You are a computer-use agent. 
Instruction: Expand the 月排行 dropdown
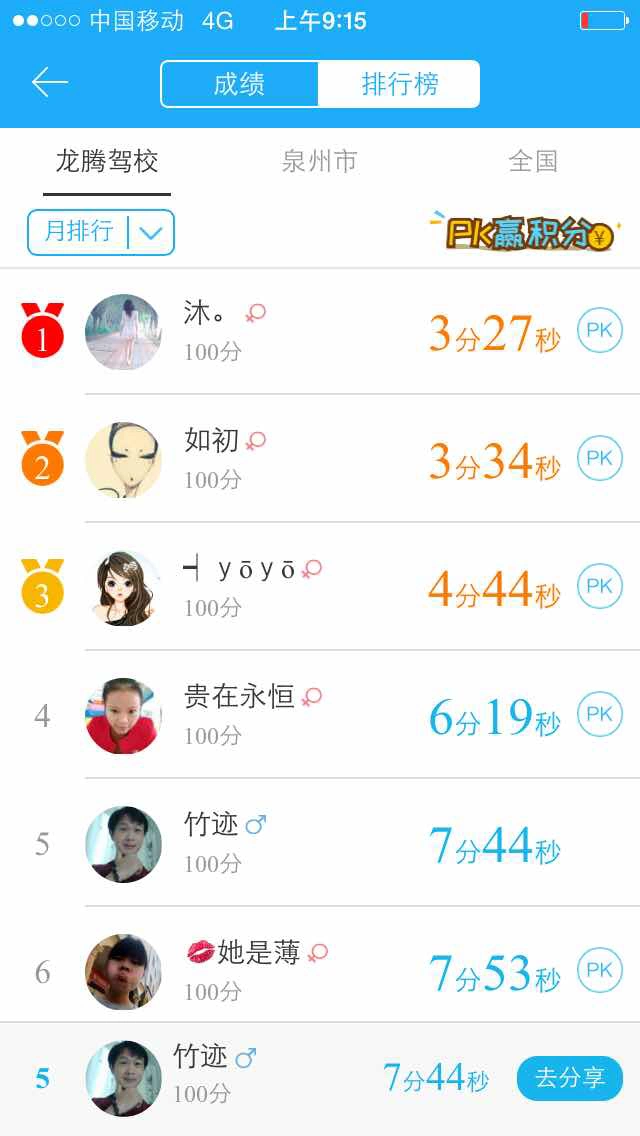click(101, 232)
